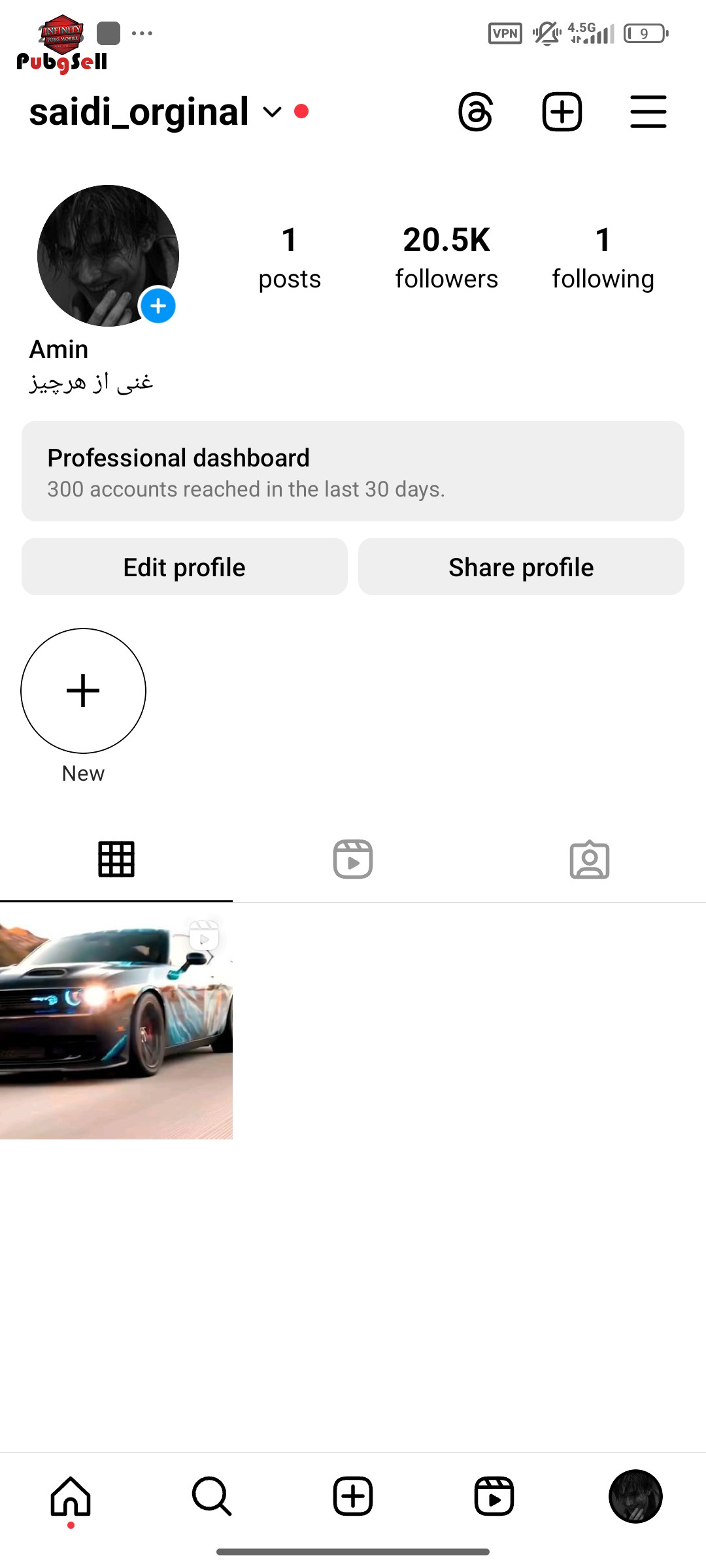Open the Professional dashboard
The image size is (706, 1568).
pos(353,471)
